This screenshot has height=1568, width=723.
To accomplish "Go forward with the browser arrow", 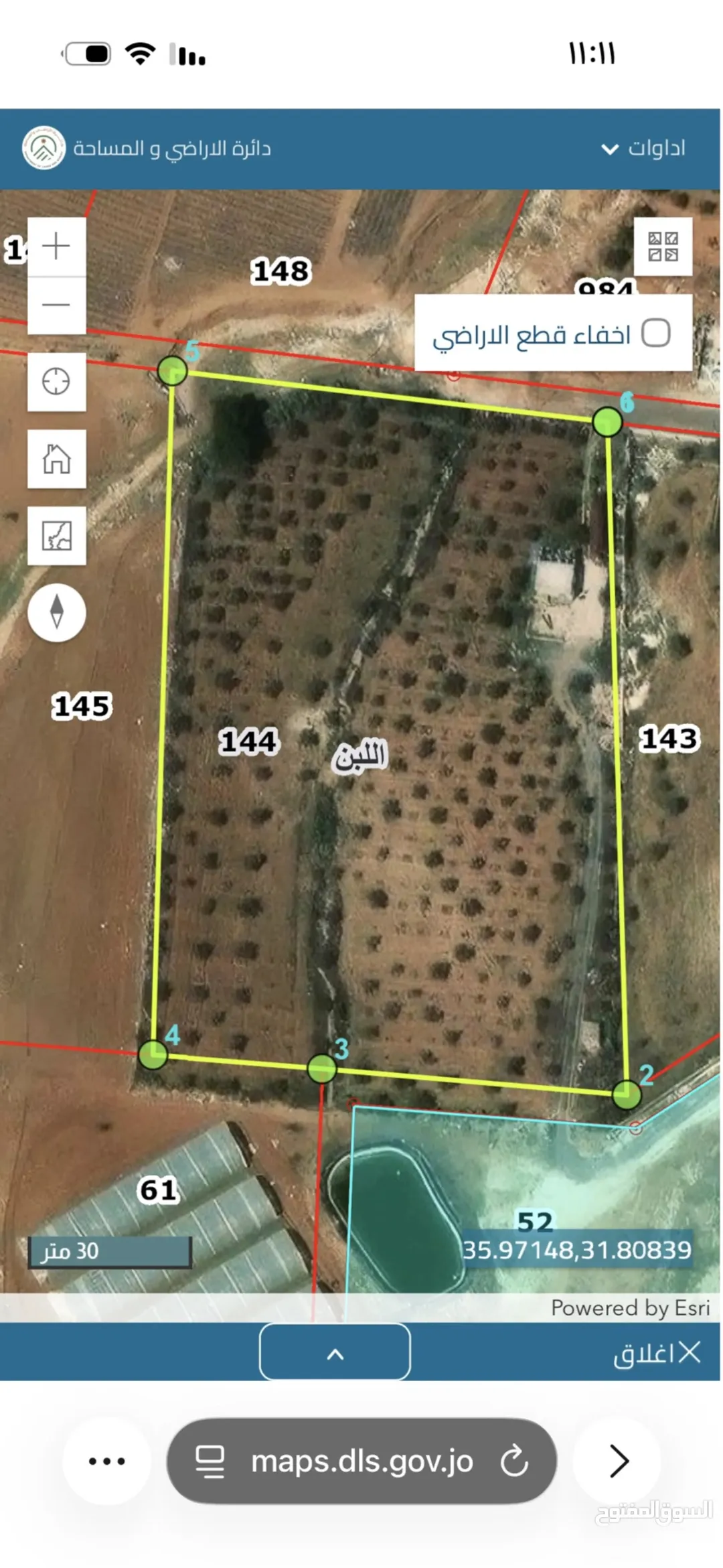I will point(617,1461).
